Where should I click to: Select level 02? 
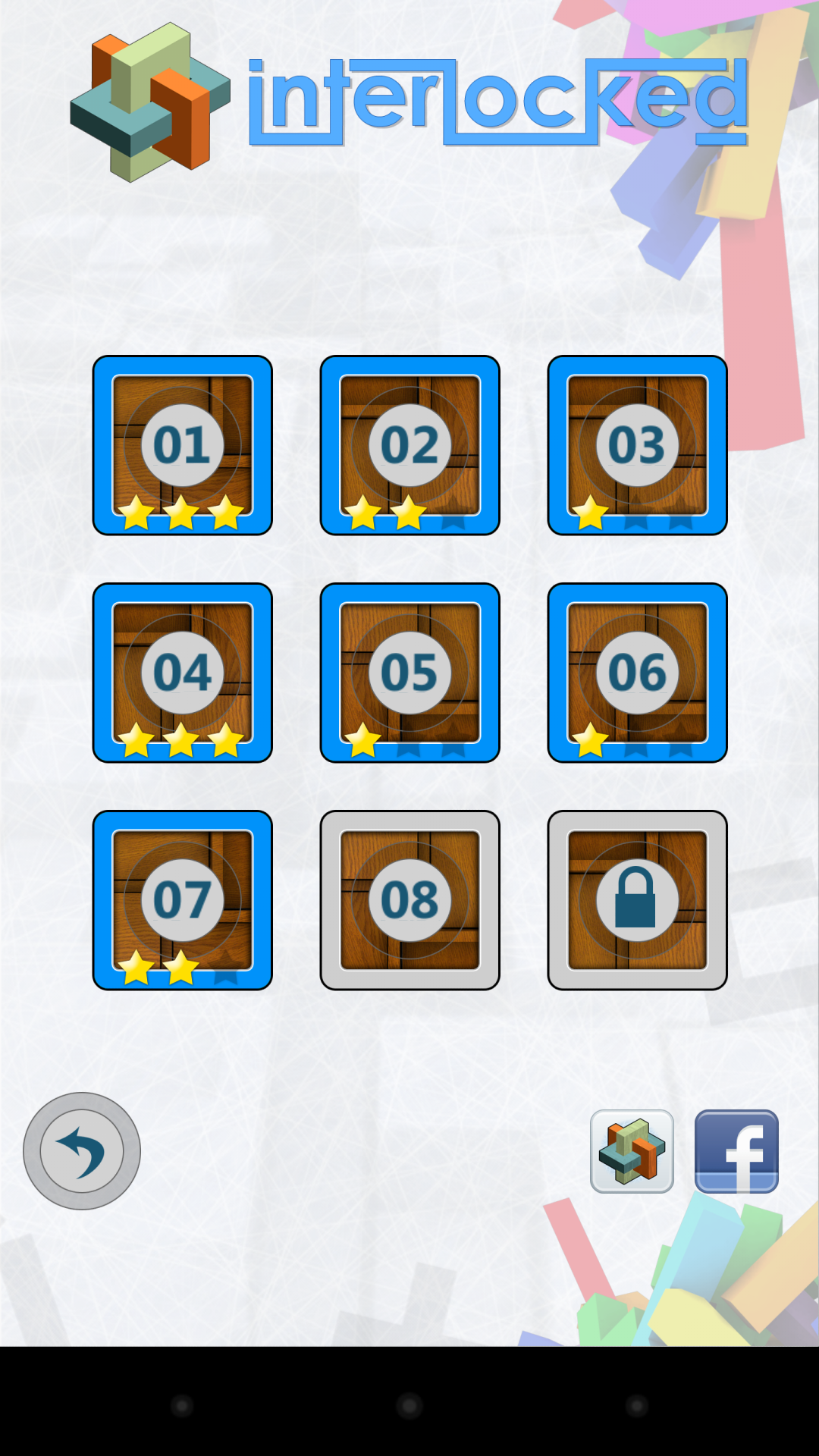coord(409,445)
